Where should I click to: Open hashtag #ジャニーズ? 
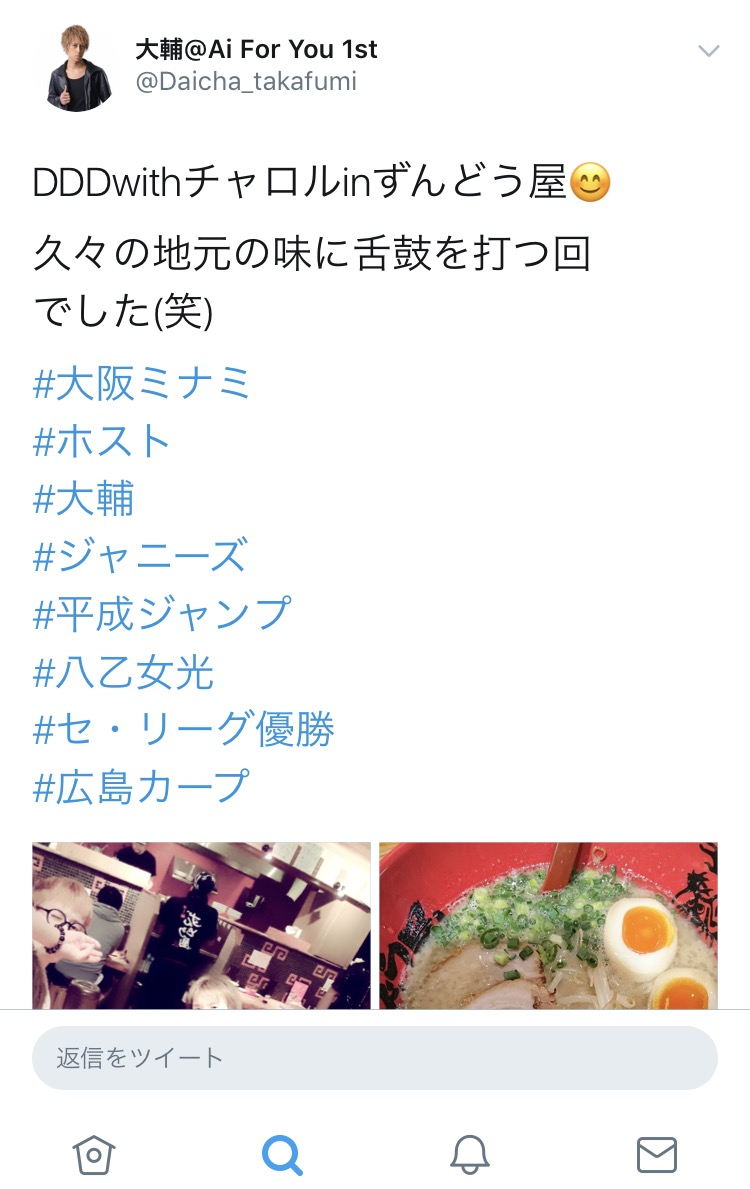click(x=140, y=556)
